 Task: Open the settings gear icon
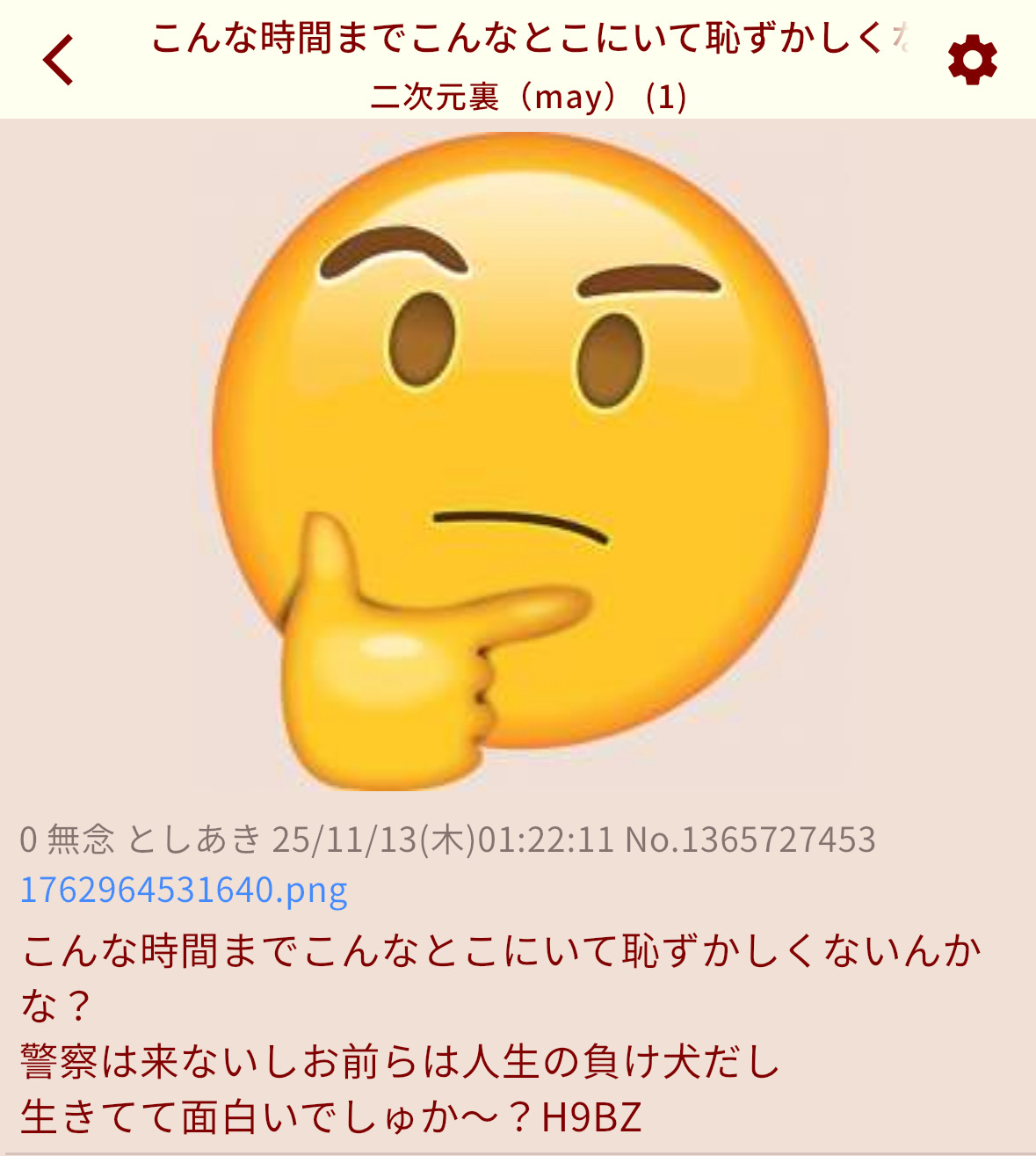point(972,61)
